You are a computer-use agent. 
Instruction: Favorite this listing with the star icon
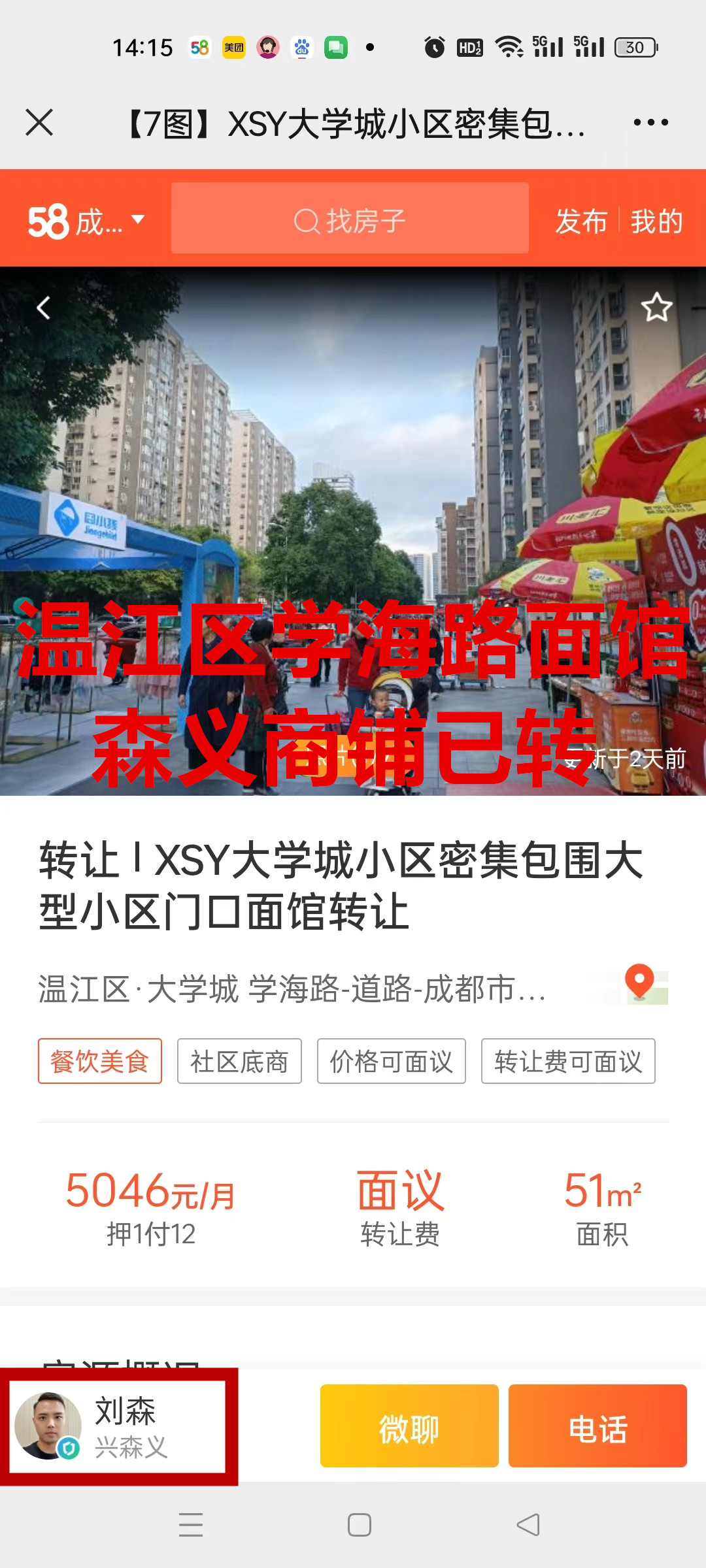point(656,308)
